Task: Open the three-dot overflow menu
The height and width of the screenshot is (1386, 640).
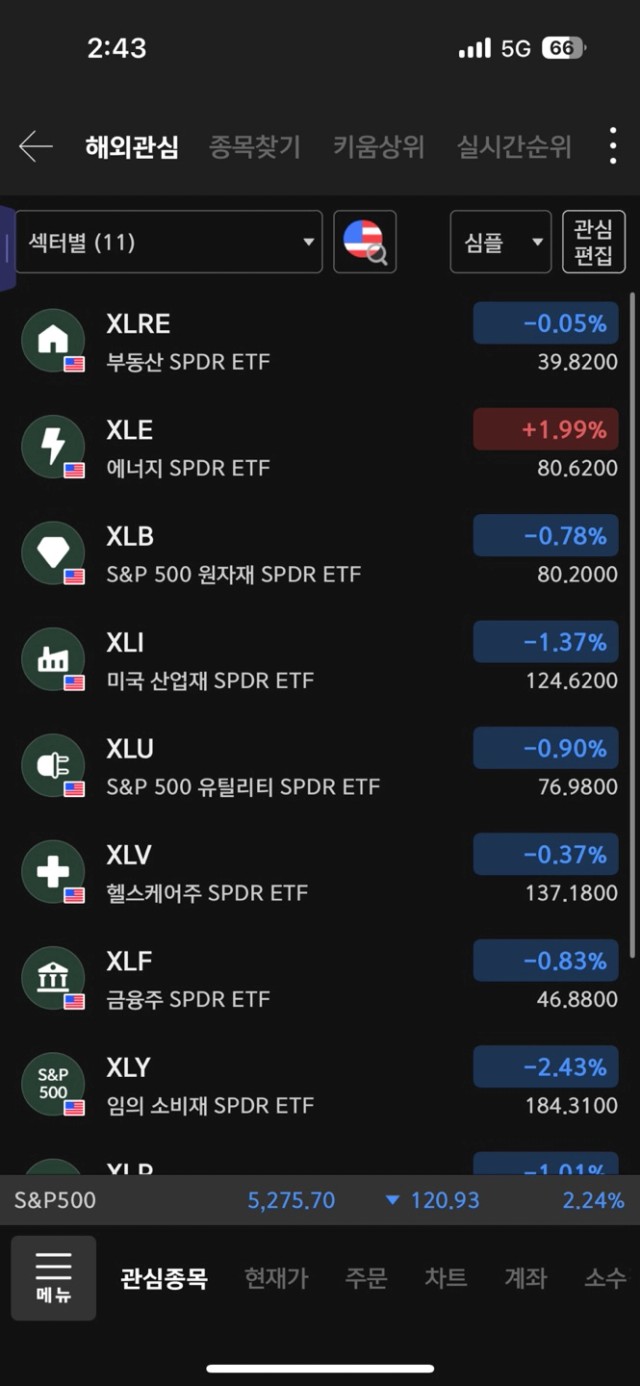Action: 613,147
